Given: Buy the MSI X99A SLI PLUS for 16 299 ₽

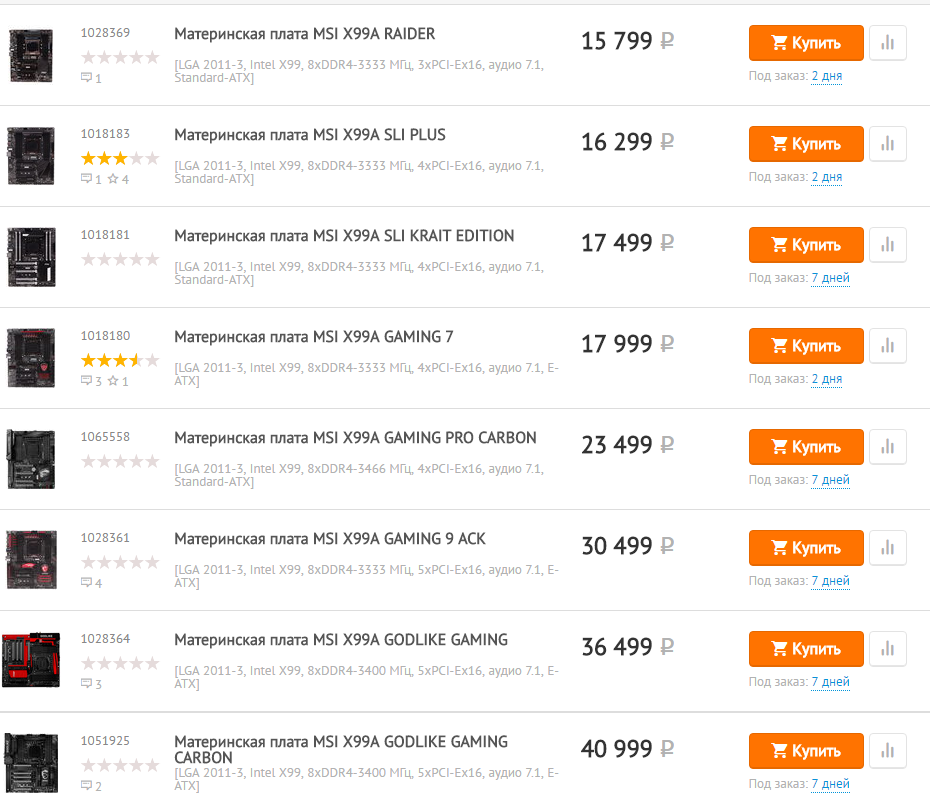Looking at the screenshot, I should (805, 144).
